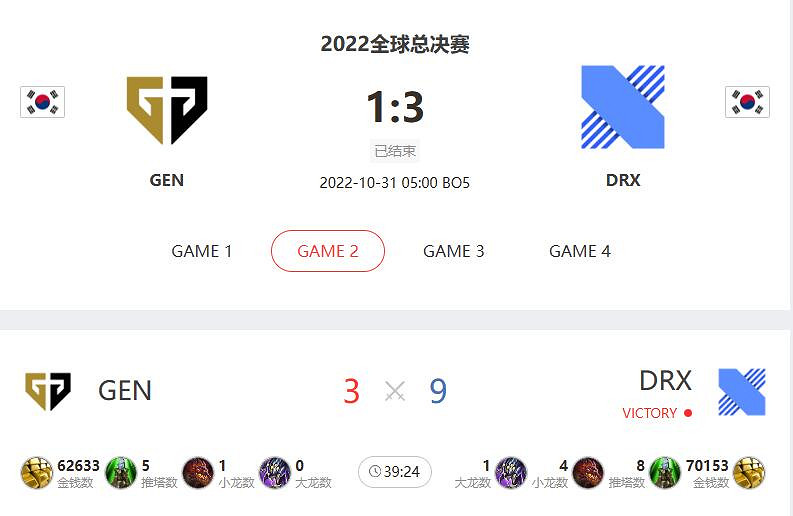
Task: Switch to the GAME 1 tab
Action: pyautogui.click(x=202, y=251)
